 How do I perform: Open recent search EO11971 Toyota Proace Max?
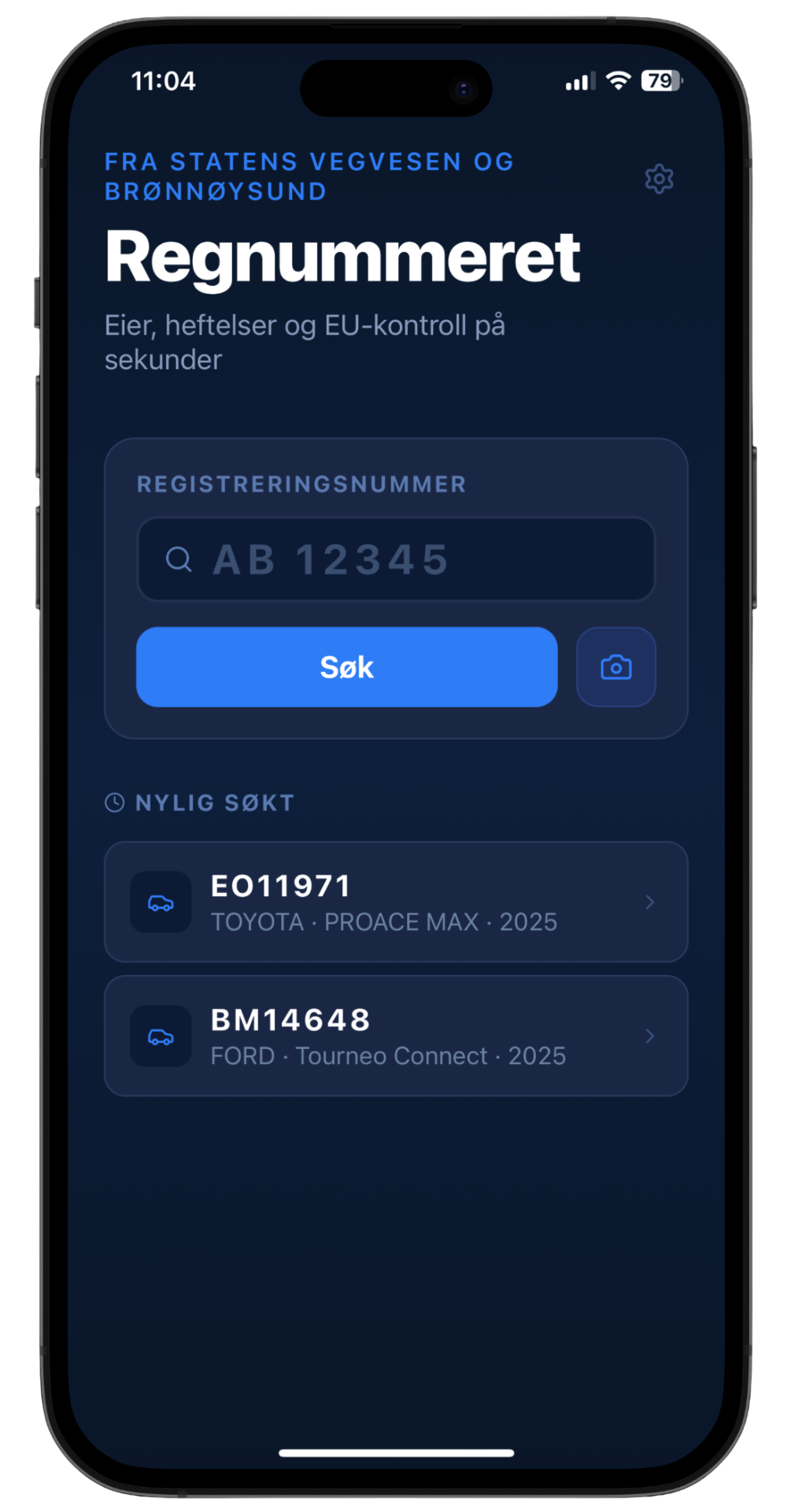[x=396, y=902]
